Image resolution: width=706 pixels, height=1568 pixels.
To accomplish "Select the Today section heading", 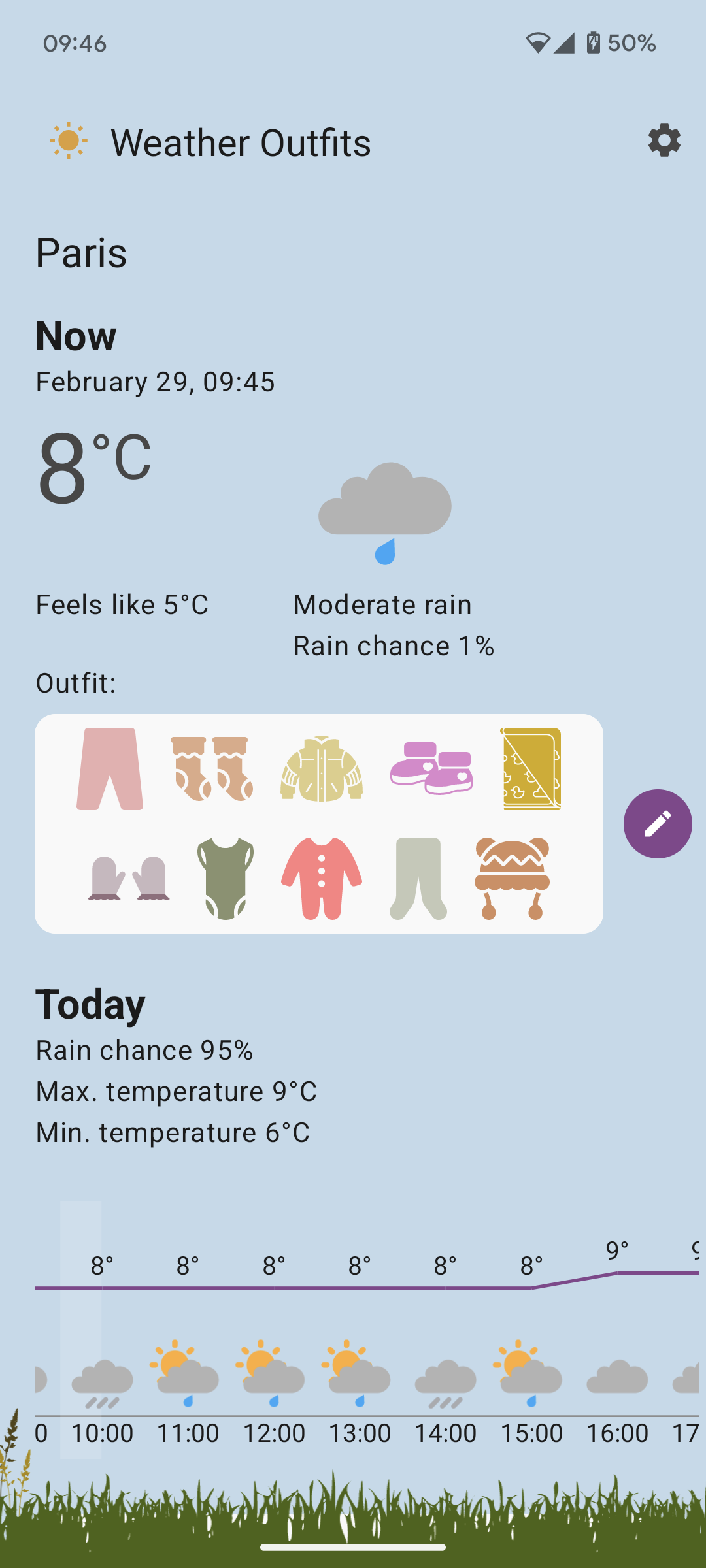I will pyautogui.click(x=90, y=1004).
